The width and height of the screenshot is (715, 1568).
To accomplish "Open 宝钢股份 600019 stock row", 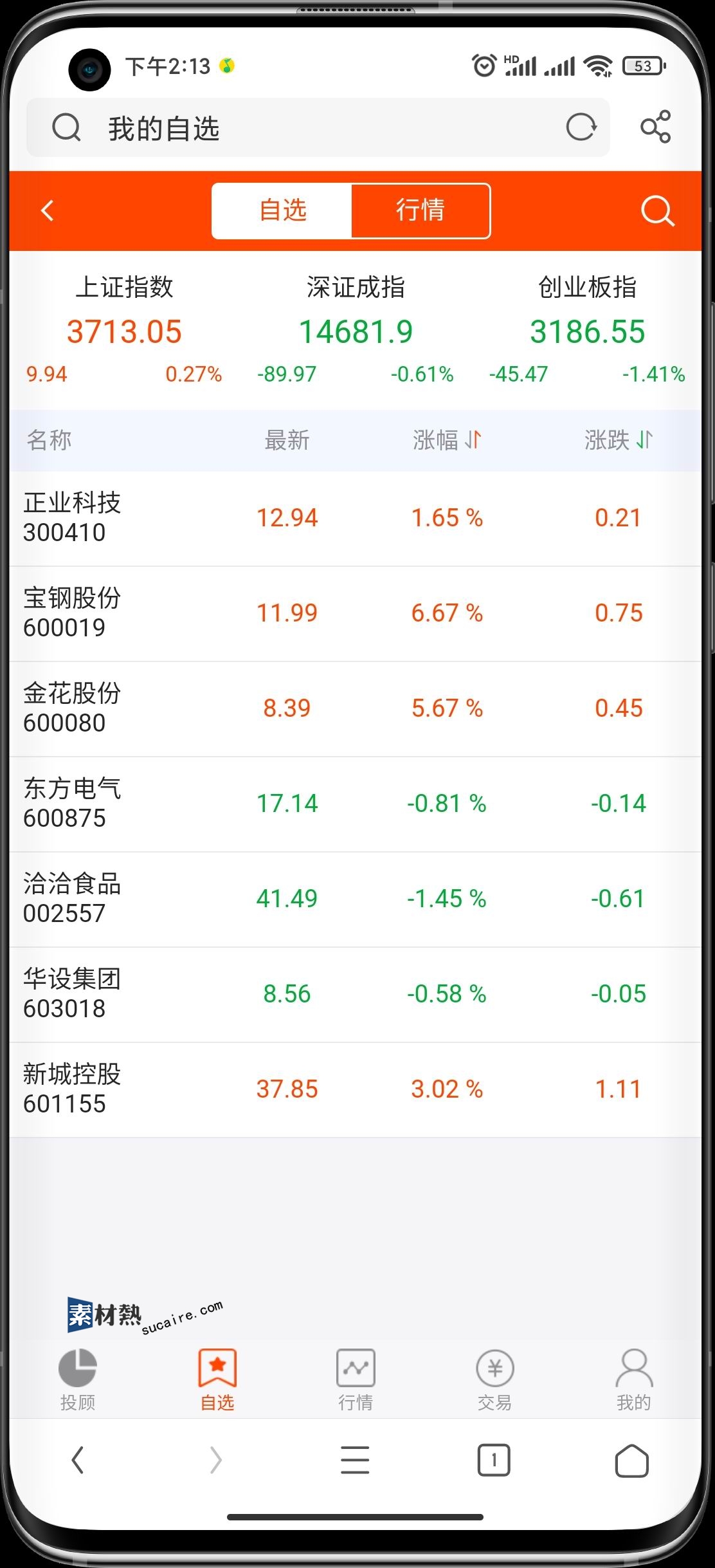I will tap(355, 614).
